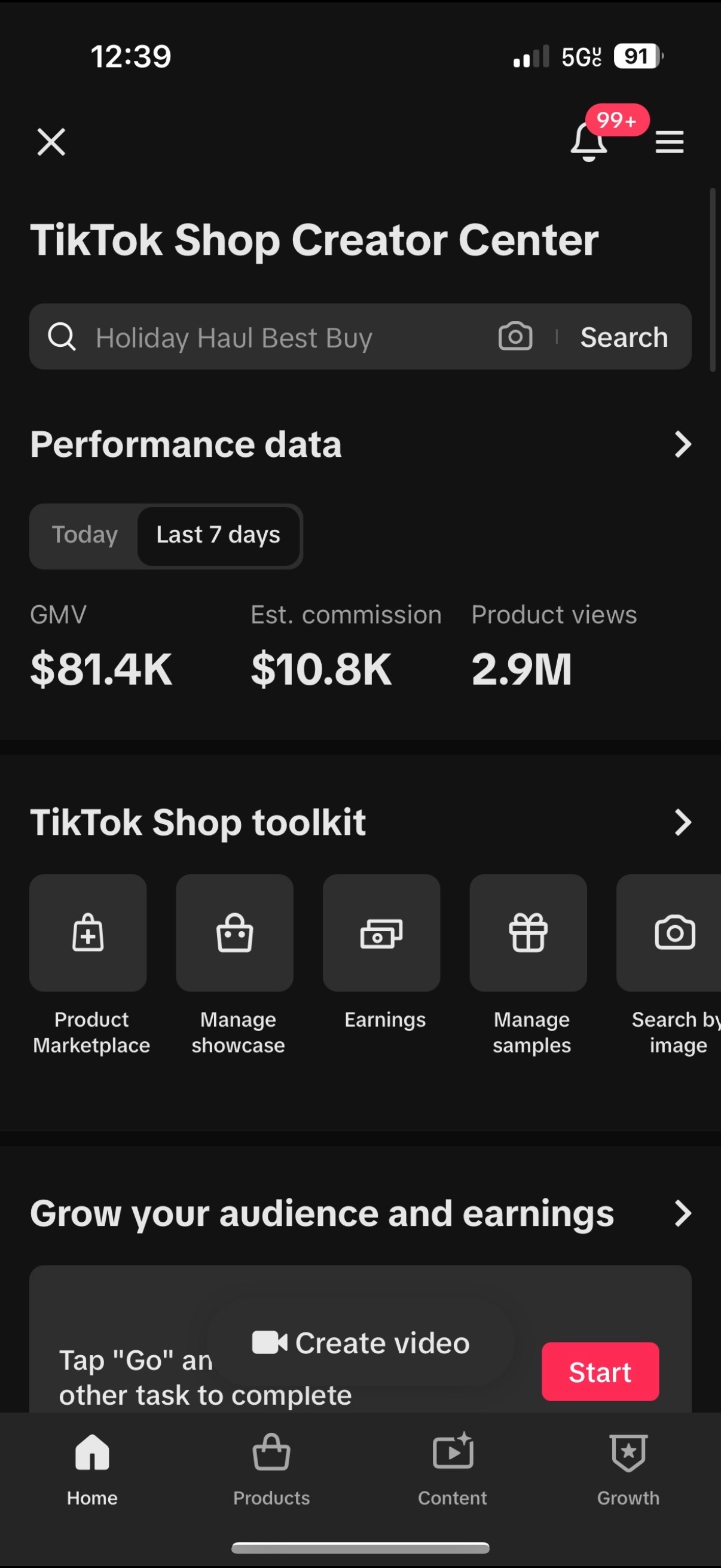This screenshot has height=1568, width=721.
Task: Open Manage samples
Action: coord(528,932)
